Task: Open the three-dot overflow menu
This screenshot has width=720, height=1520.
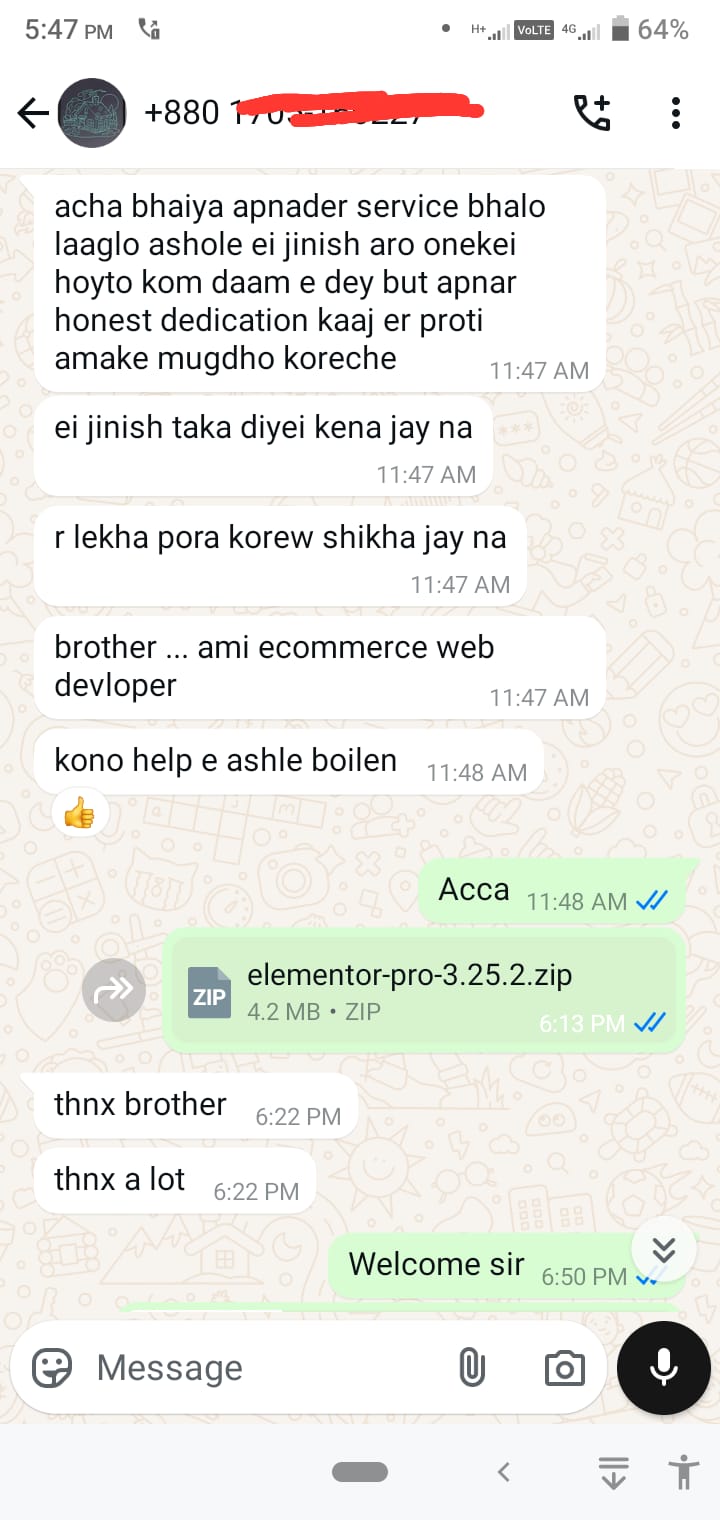Action: pos(676,113)
